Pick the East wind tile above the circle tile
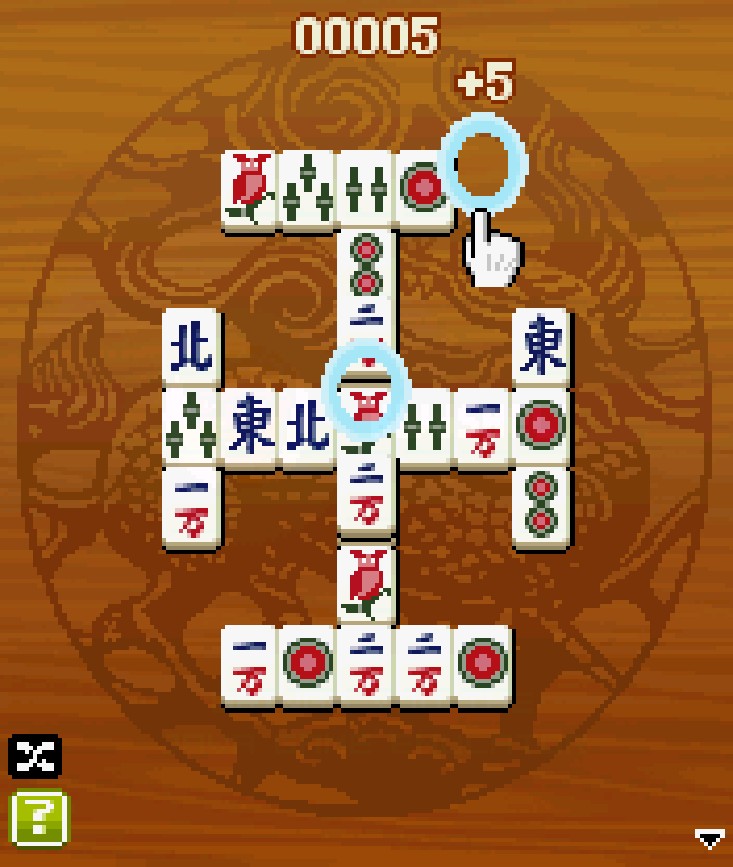733x867 pixels. 541,346
